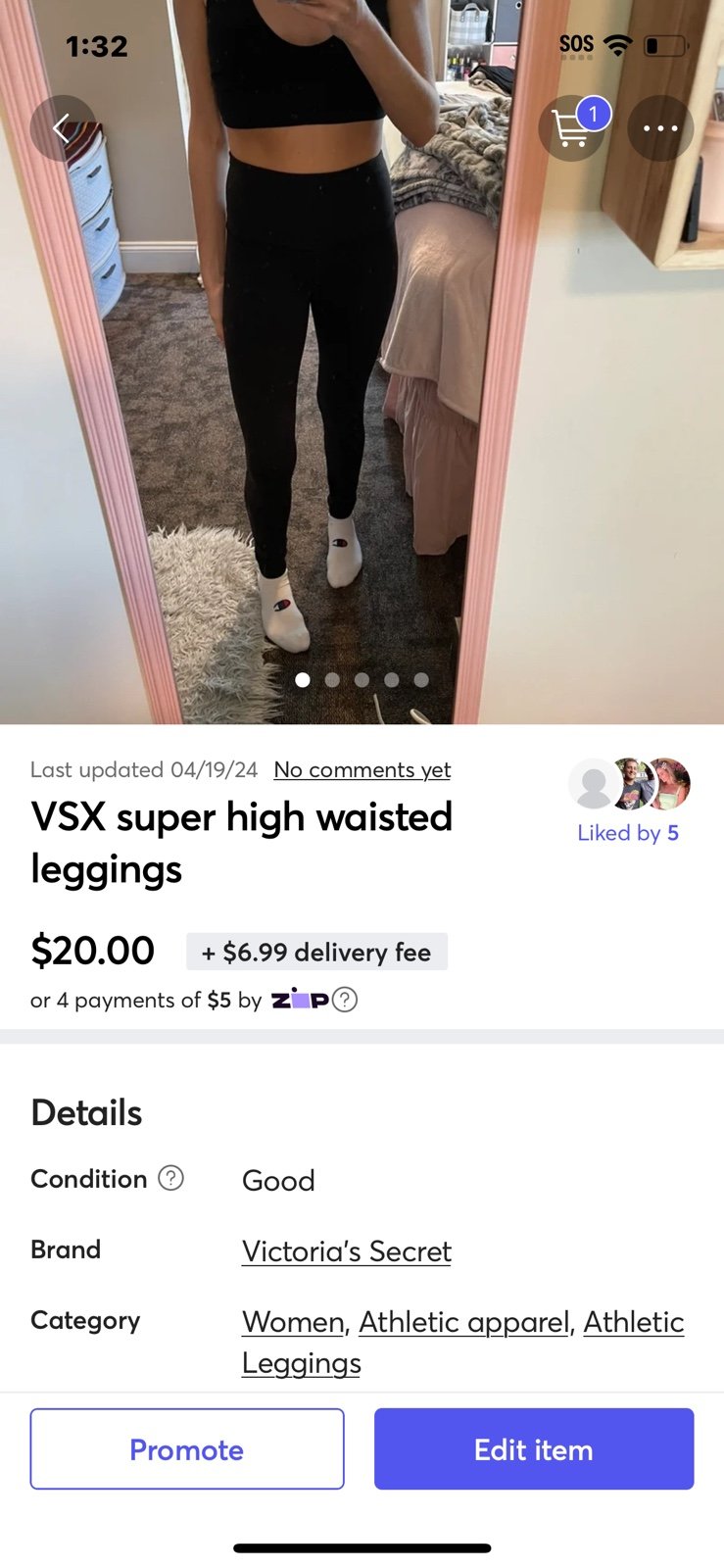Go back using the arrow icon
This screenshot has width=724, height=1568.
coord(63,128)
